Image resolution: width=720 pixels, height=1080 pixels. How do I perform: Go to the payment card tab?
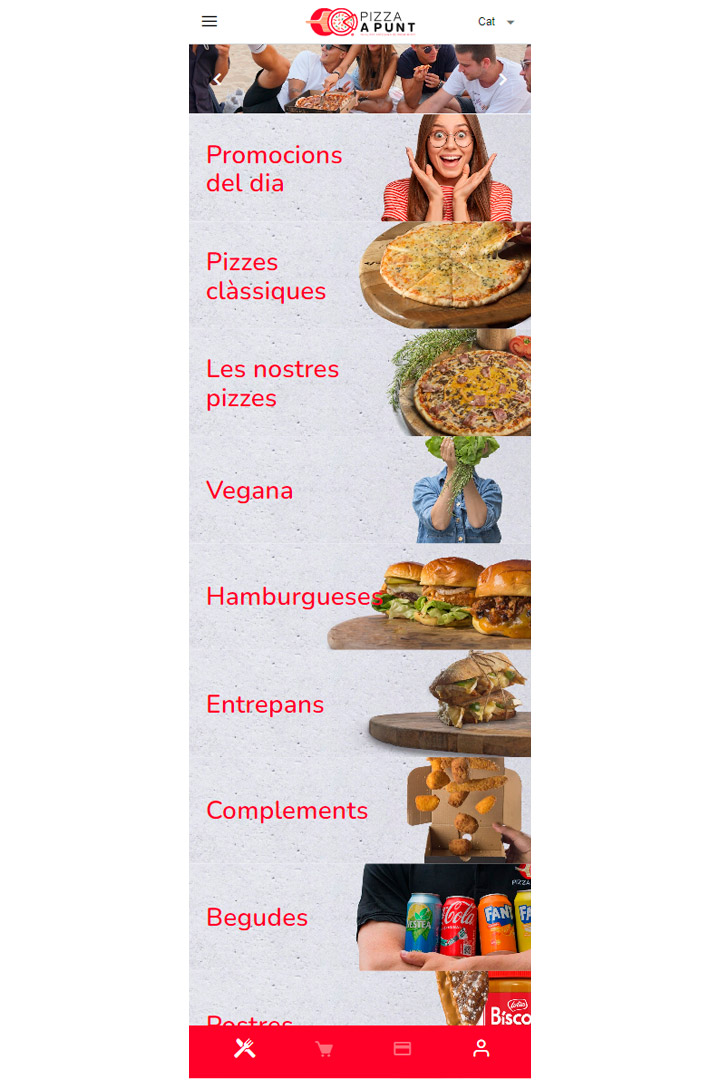[x=402, y=1049]
